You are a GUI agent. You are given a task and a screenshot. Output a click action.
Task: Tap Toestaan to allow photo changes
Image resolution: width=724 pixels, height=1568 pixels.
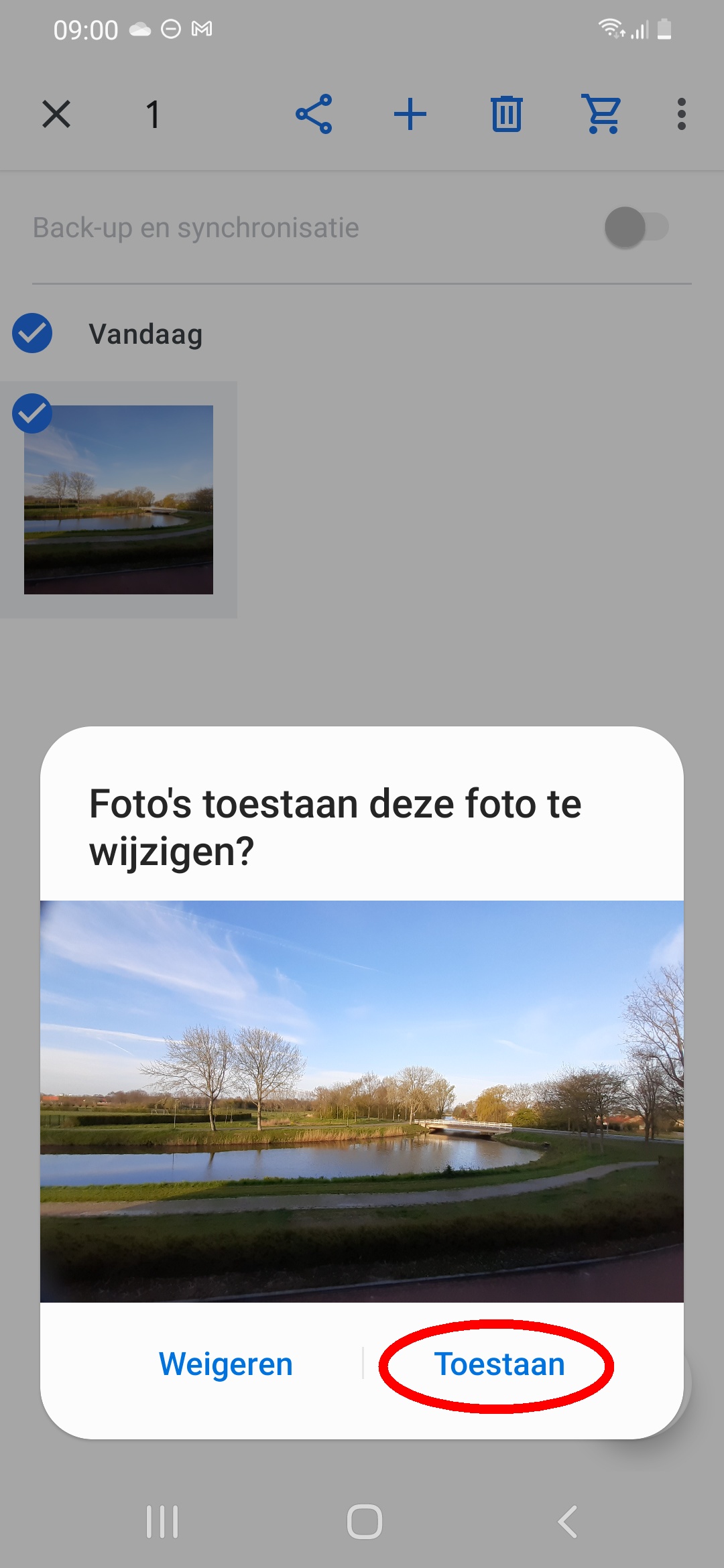499,1364
